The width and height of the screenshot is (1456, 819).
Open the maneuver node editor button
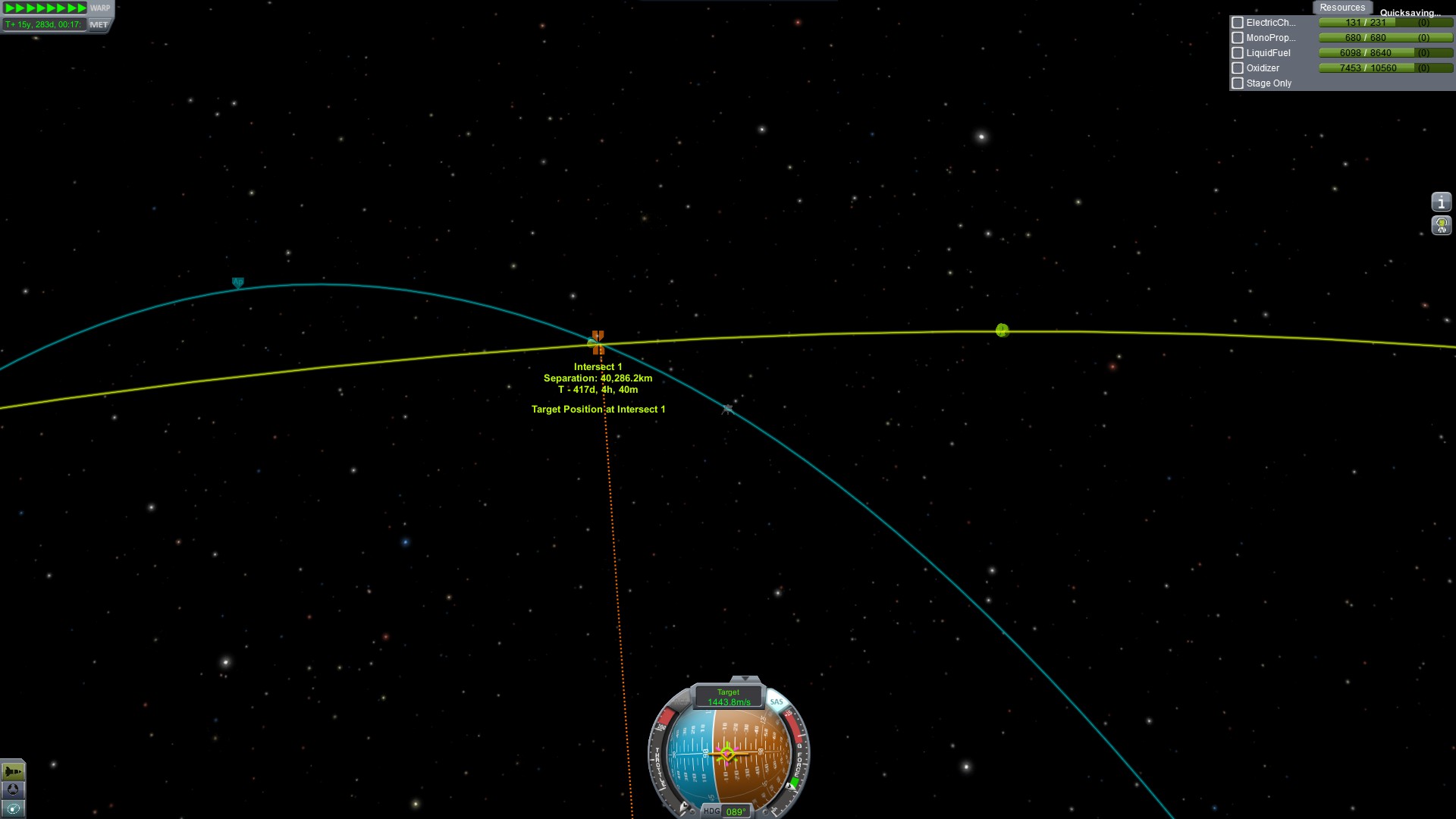pos(13,789)
